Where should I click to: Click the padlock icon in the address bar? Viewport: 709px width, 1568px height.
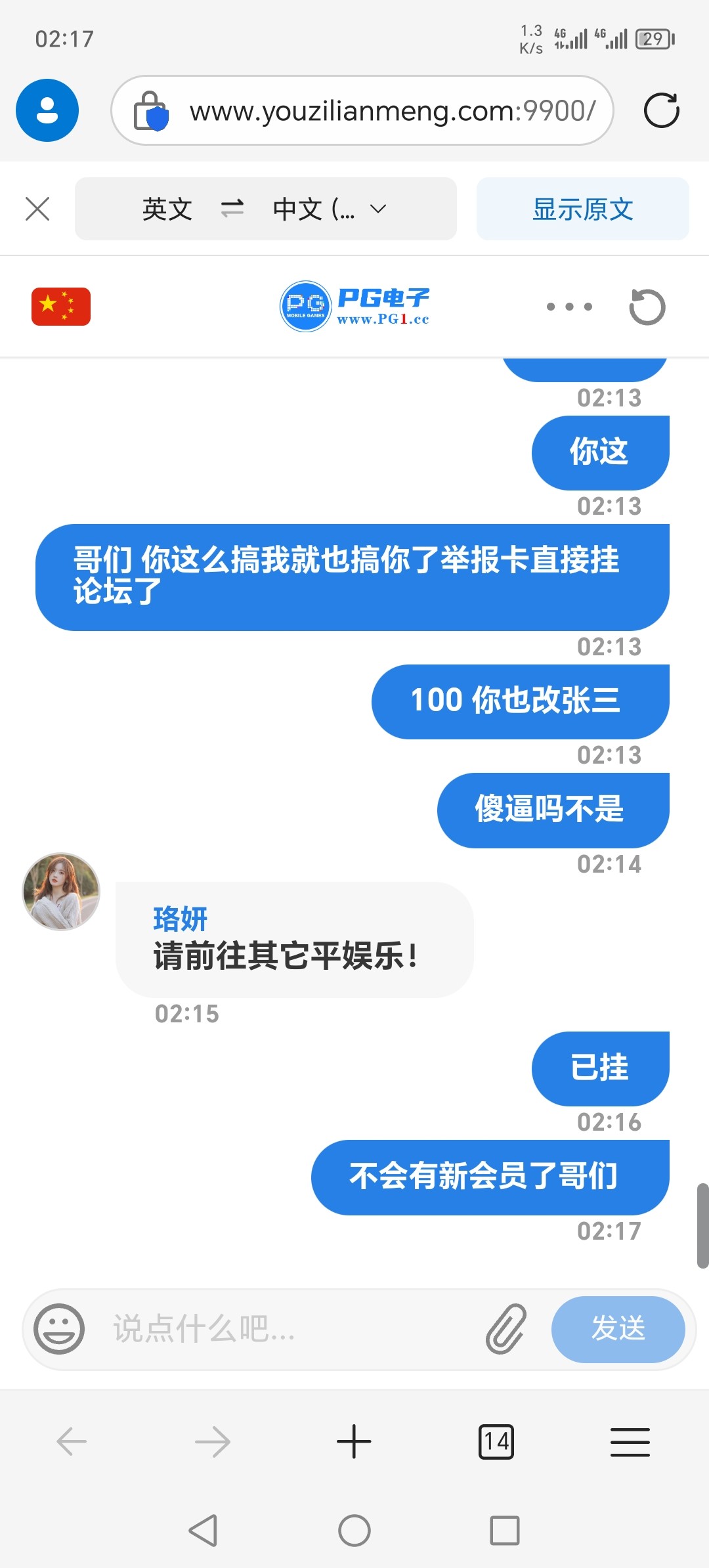point(151,110)
